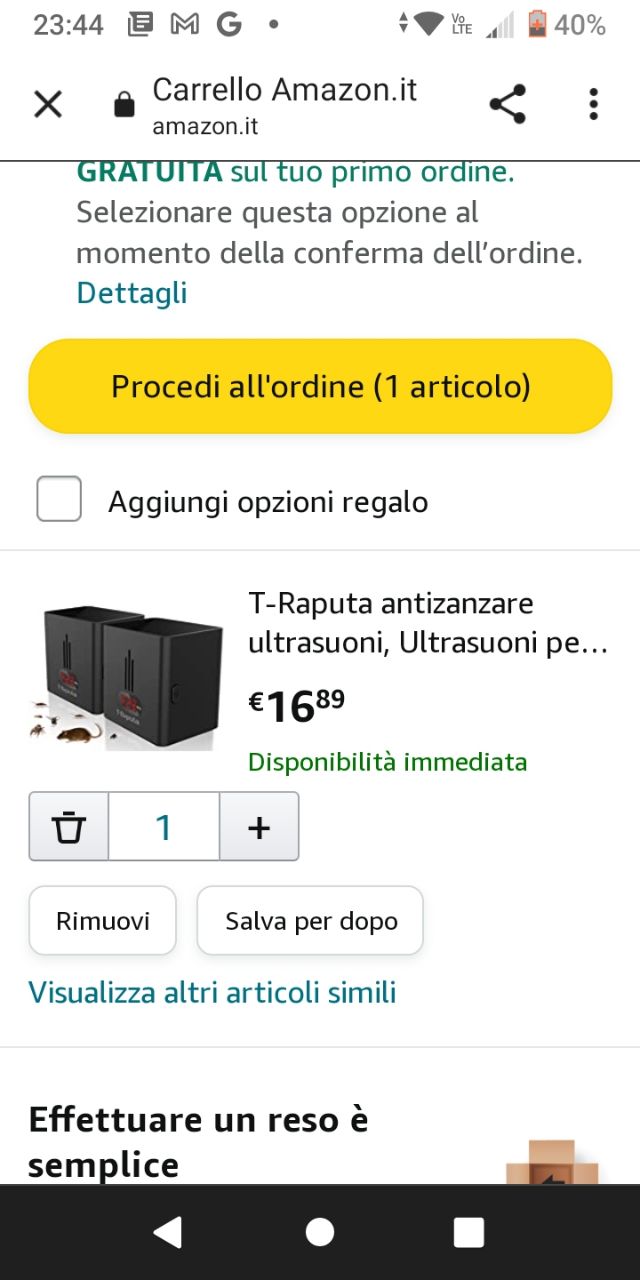Image resolution: width=640 pixels, height=1280 pixels.
Task: Go to the home screen
Action: pos(320,1232)
